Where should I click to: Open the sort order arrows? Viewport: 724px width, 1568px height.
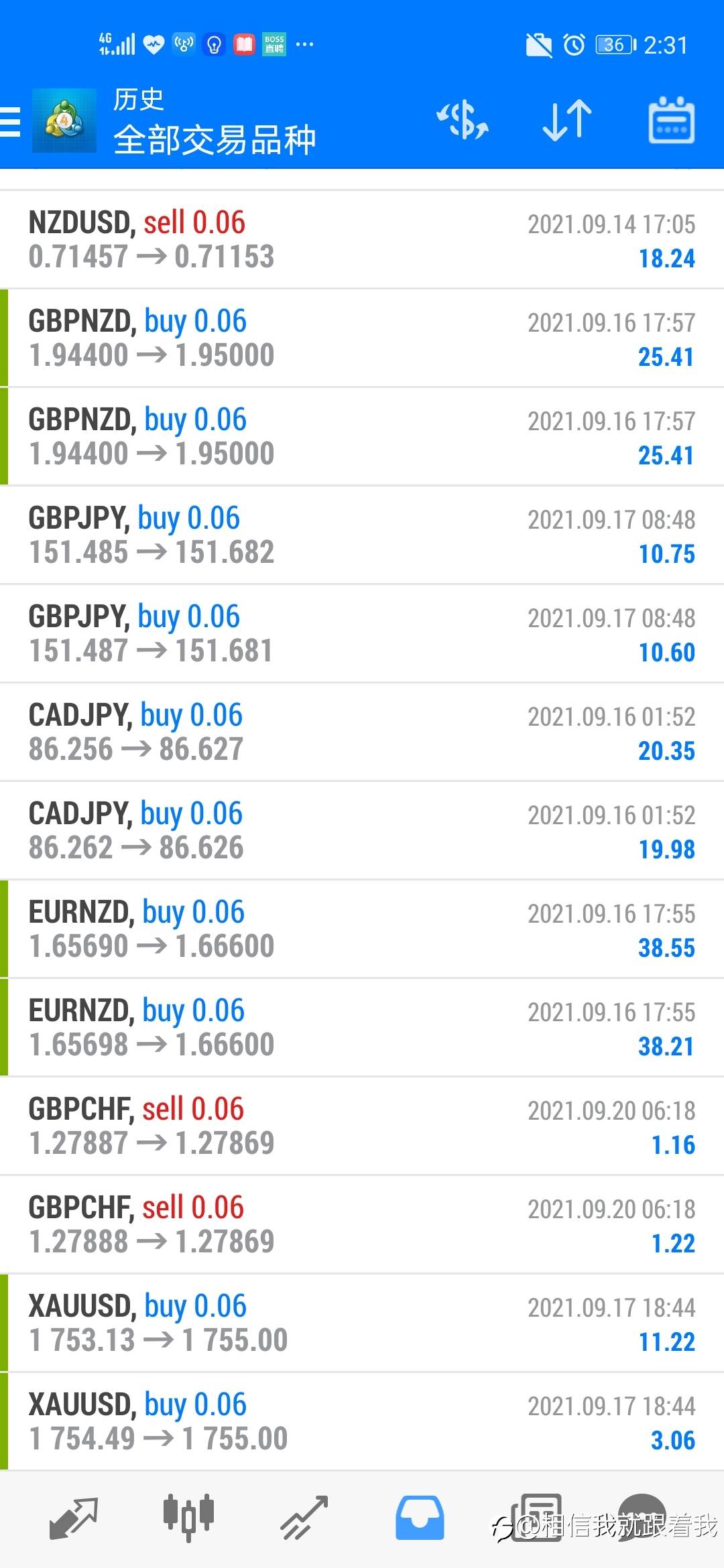pyautogui.click(x=567, y=121)
